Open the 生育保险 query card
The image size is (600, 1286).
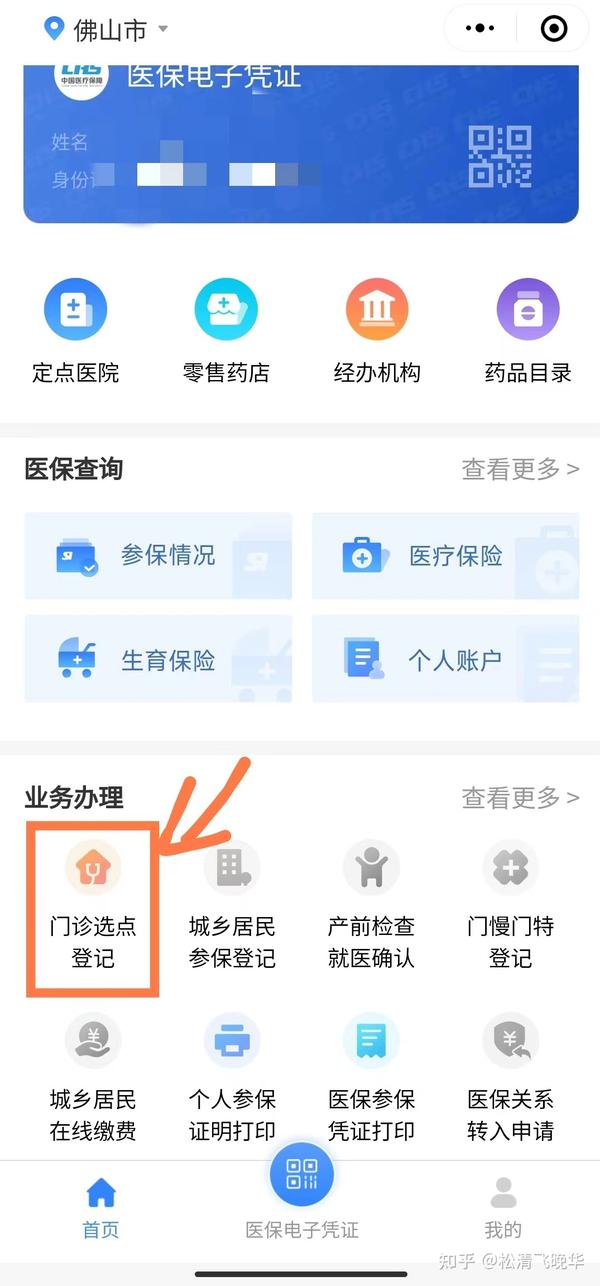pos(158,660)
